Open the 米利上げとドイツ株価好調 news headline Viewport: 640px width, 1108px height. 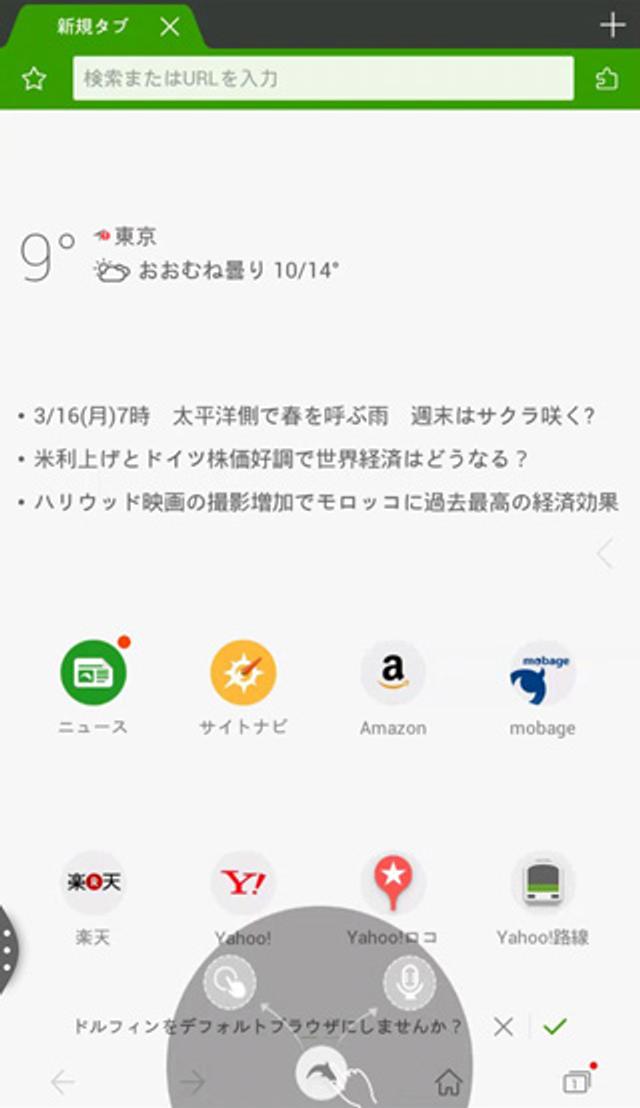point(280,459)
